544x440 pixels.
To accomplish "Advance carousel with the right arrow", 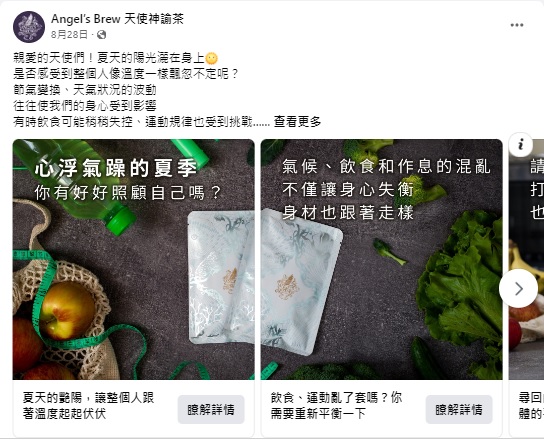I will (x=519, y=288).
